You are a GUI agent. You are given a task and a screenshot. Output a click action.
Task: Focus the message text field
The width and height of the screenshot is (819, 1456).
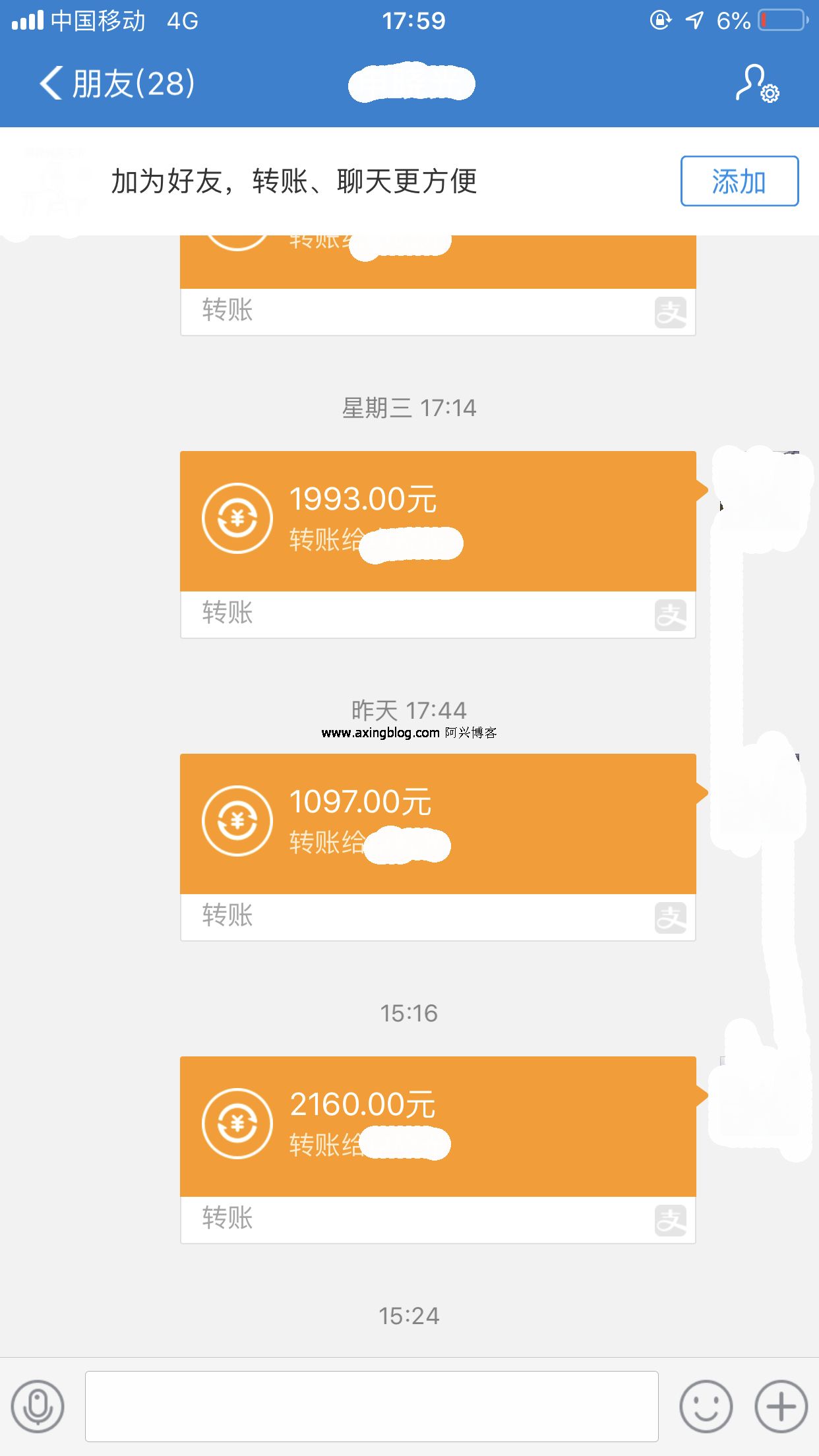372,1407
